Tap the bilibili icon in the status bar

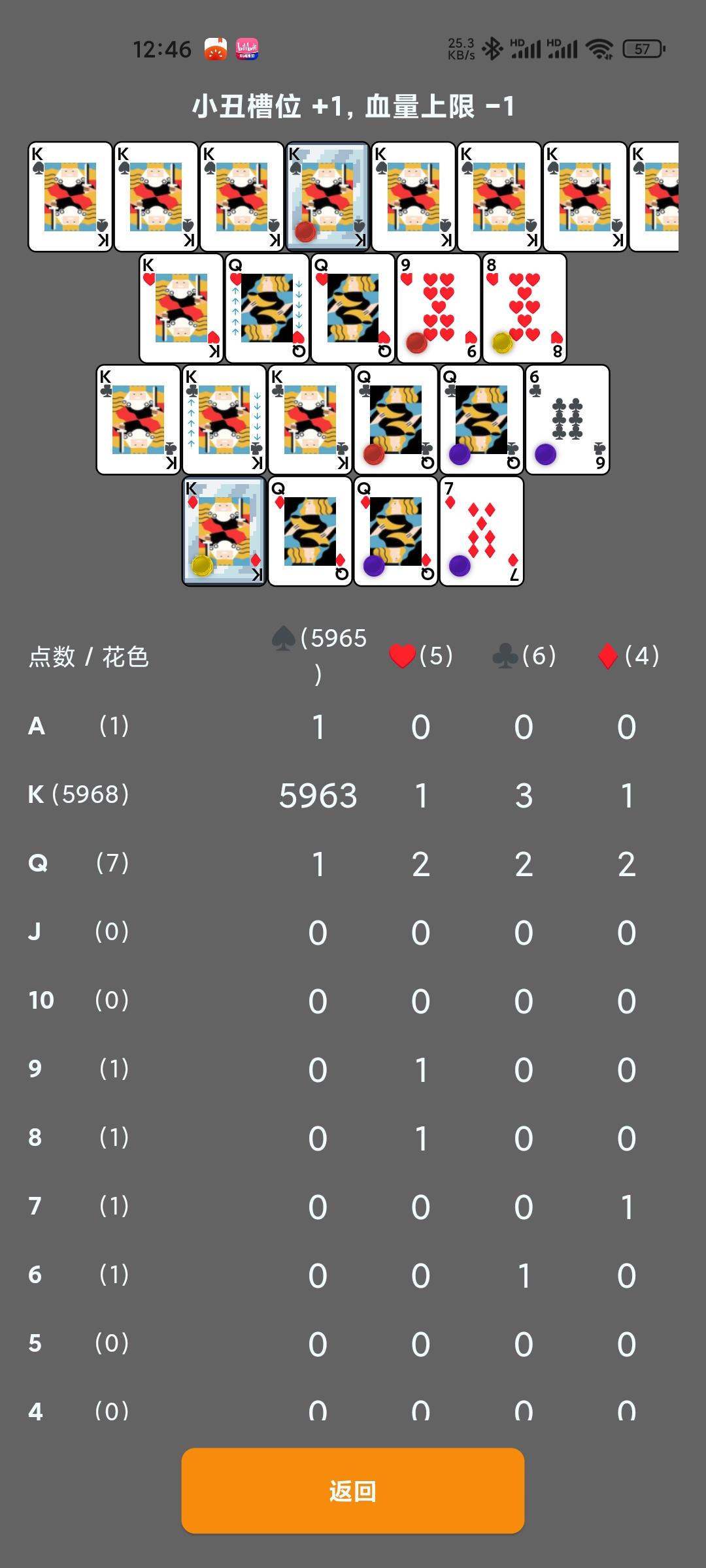tap(246, 48)
